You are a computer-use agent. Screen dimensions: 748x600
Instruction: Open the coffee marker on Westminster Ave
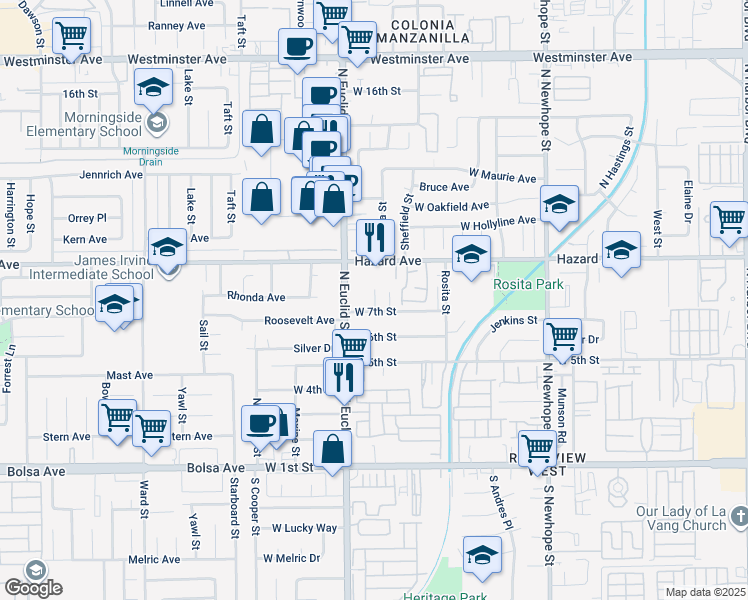pyautogui.click(x=298, y=47)
